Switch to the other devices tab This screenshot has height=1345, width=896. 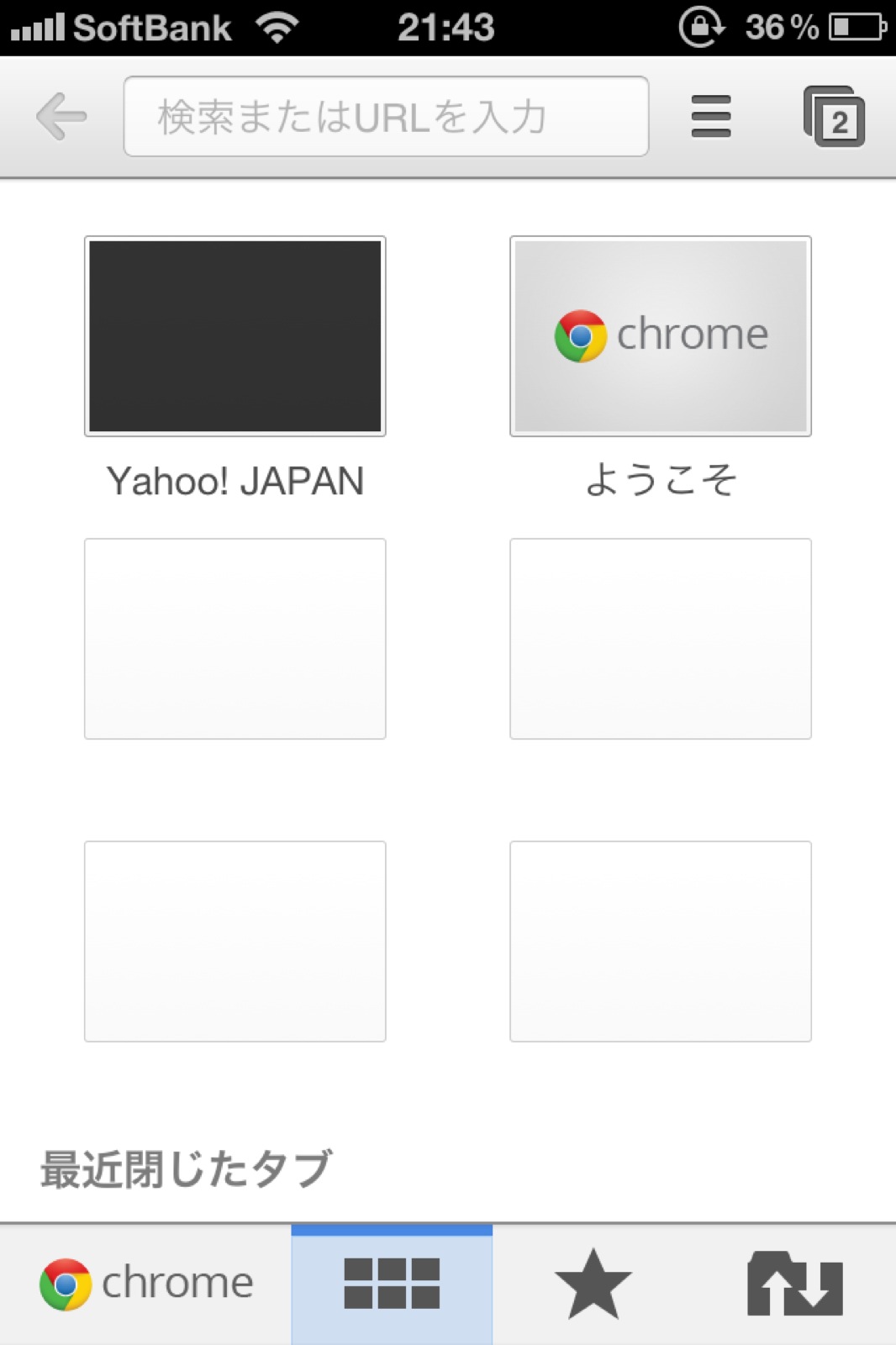[x=794, y=1284]
